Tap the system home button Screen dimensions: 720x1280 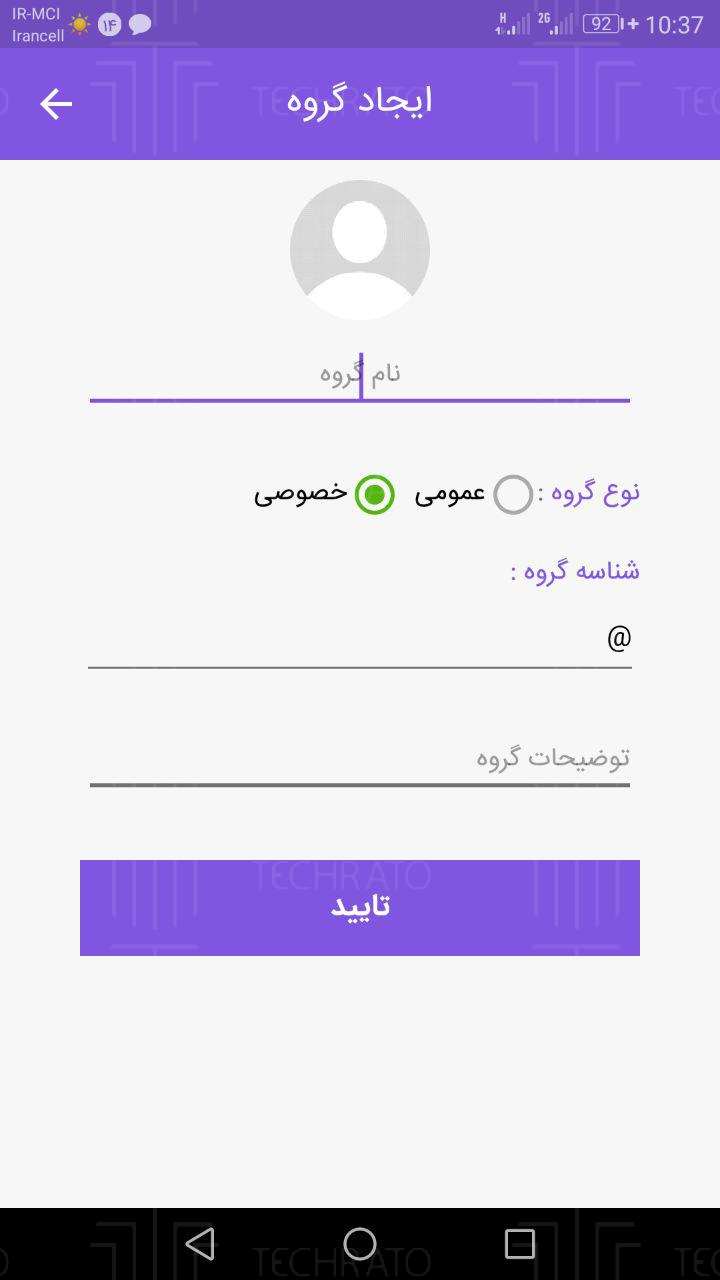pos(360,1244)
